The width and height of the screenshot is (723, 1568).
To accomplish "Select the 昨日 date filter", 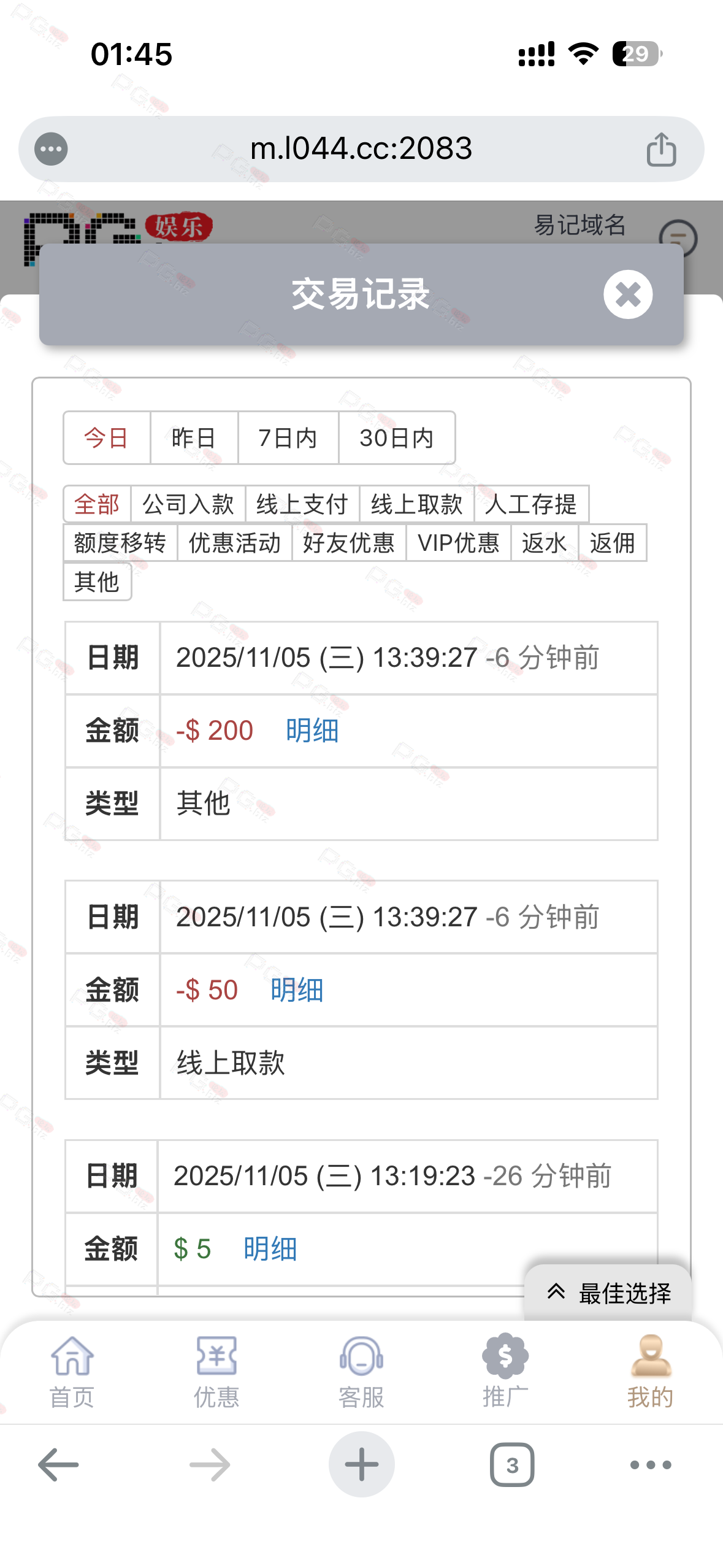I will point(194,438).
